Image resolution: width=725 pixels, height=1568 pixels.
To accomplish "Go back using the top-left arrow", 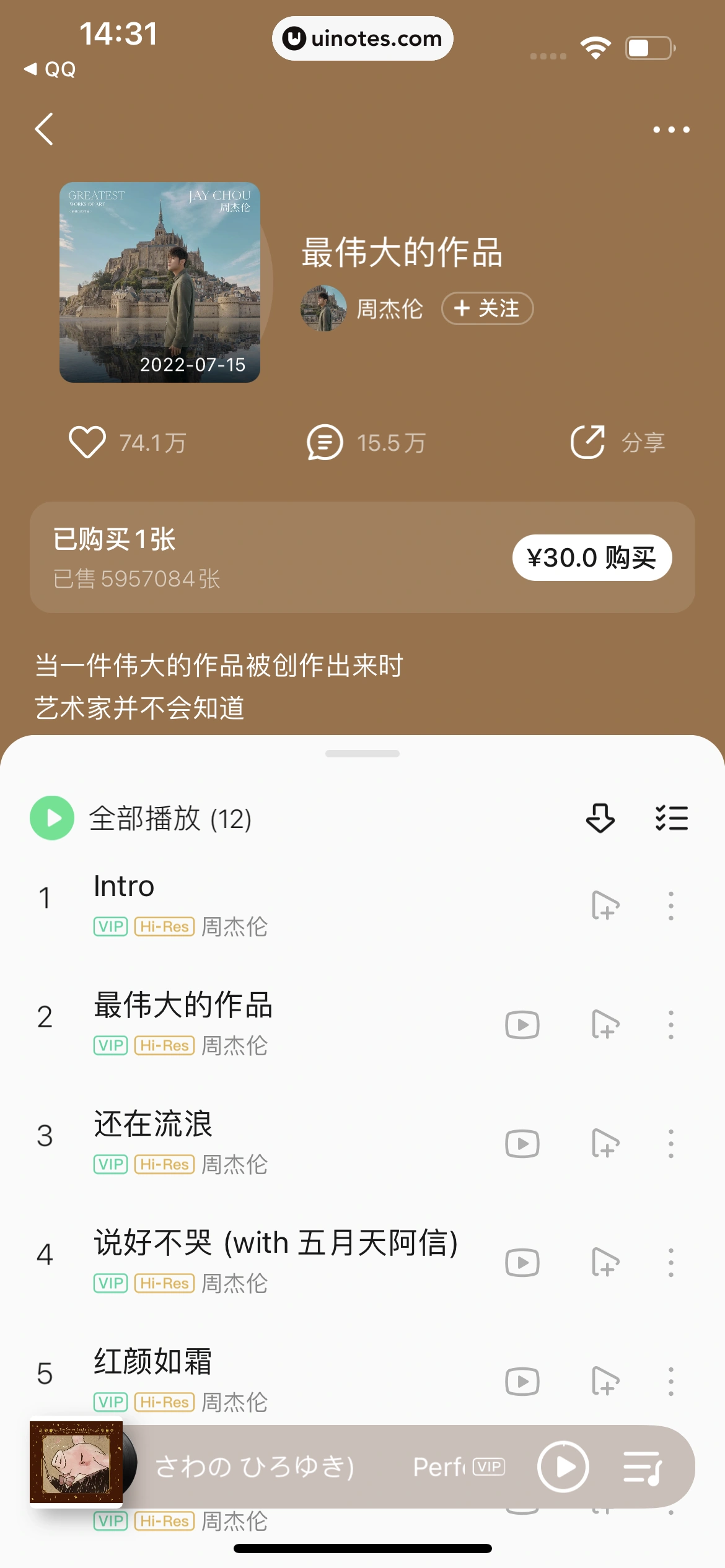I will coord(43,129).
